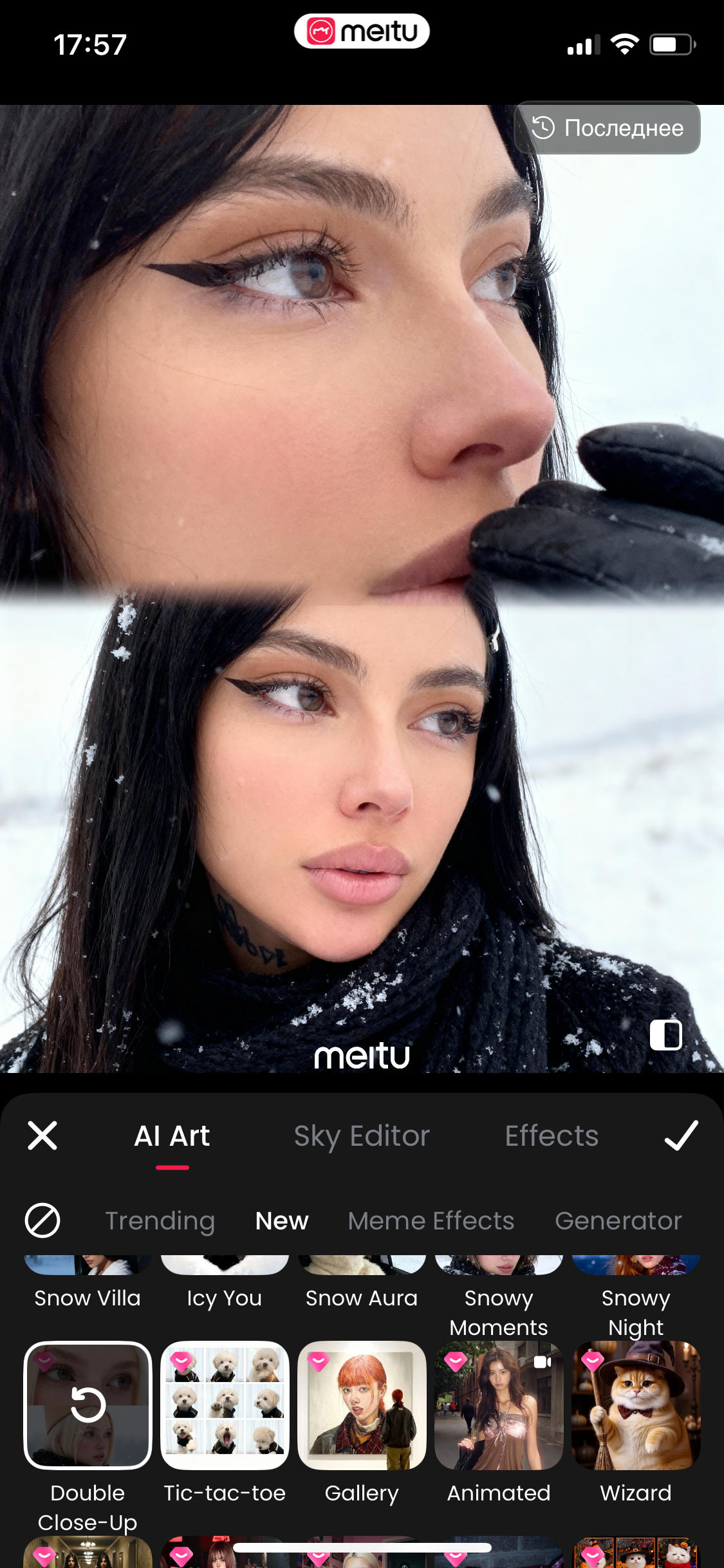The height and width of the screenshot is (1568, 724).
Task: Apply the Wizard effect
Action: pyautogui.click(x=636, y=1405)
